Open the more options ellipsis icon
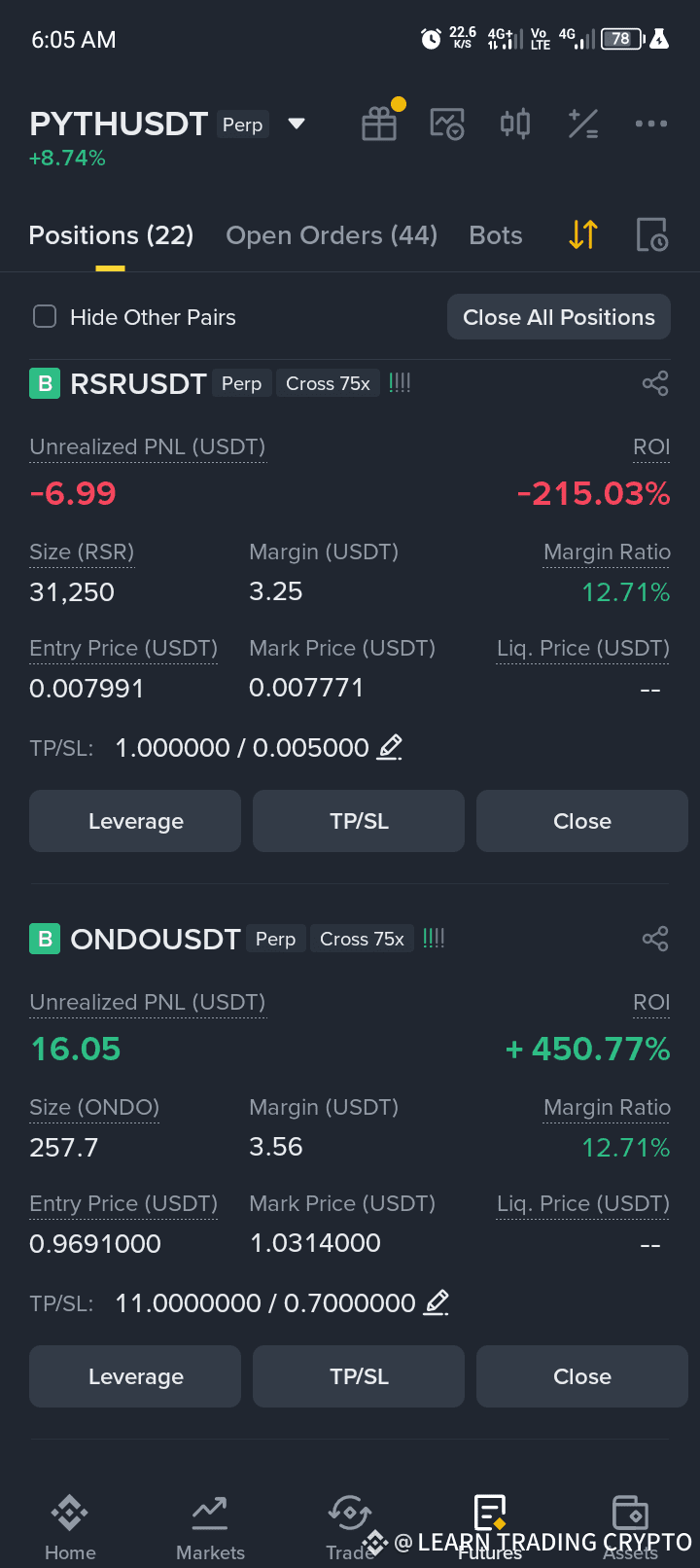 pos(650,124)
